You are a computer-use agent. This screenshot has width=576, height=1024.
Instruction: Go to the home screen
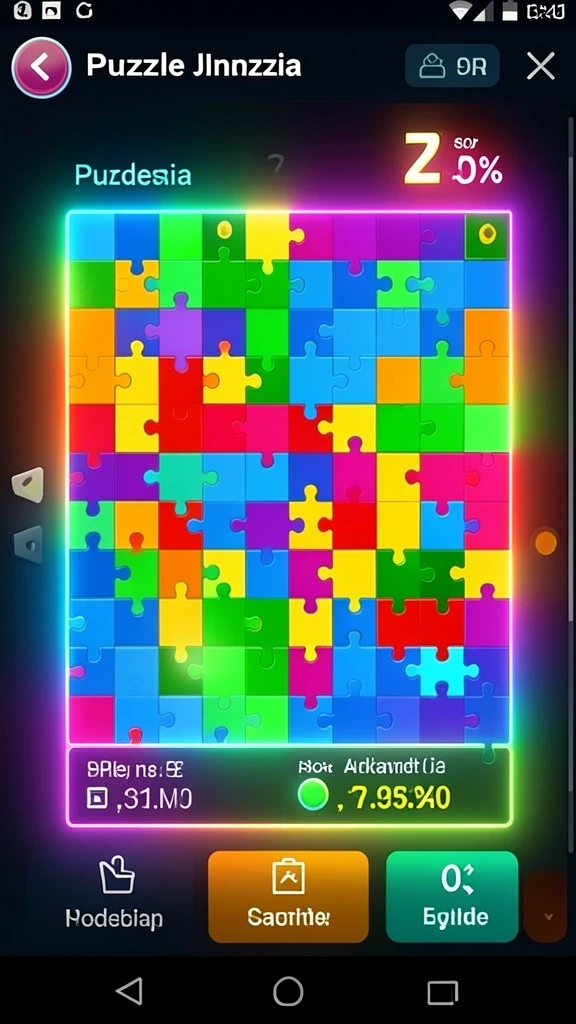tap(288, 991)
